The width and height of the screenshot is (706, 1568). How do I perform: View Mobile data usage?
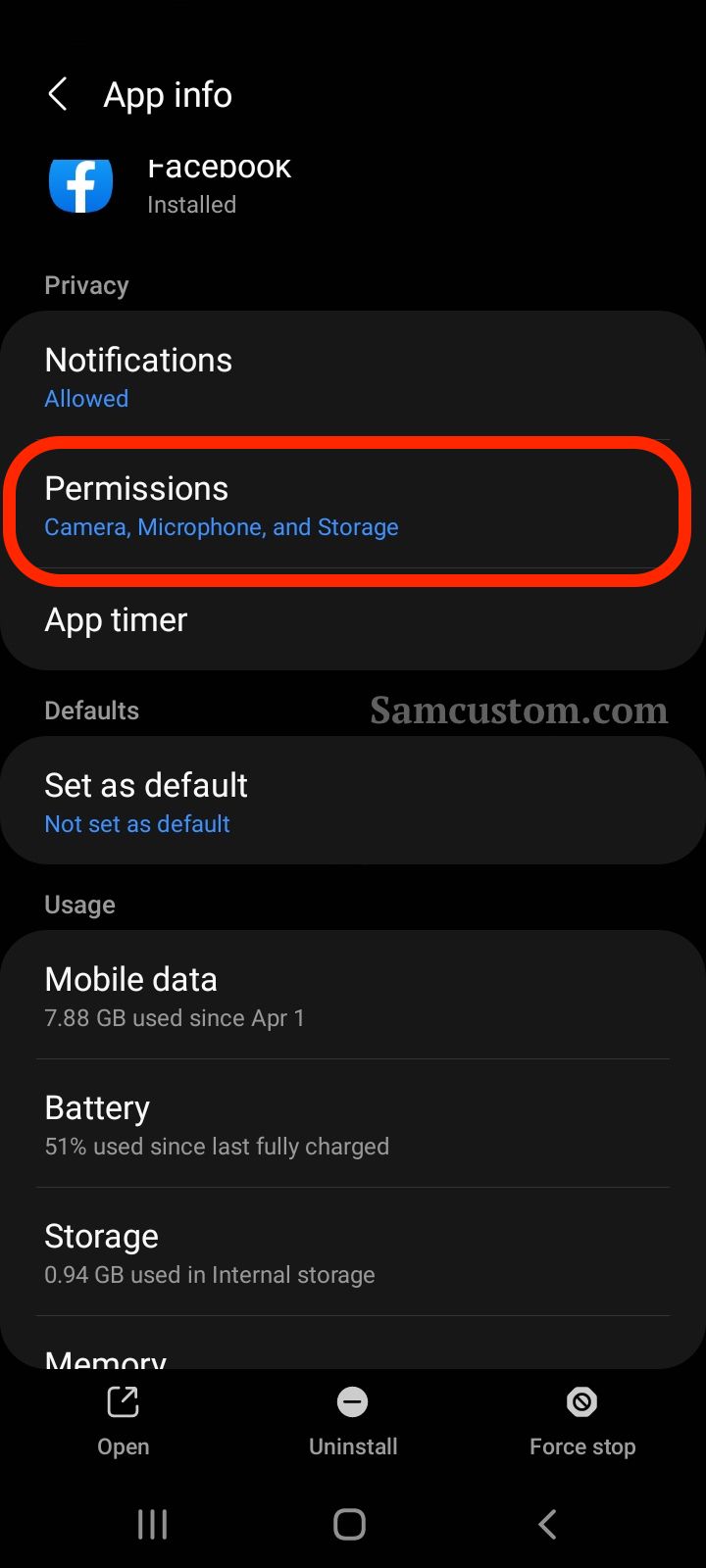(353, 996)
